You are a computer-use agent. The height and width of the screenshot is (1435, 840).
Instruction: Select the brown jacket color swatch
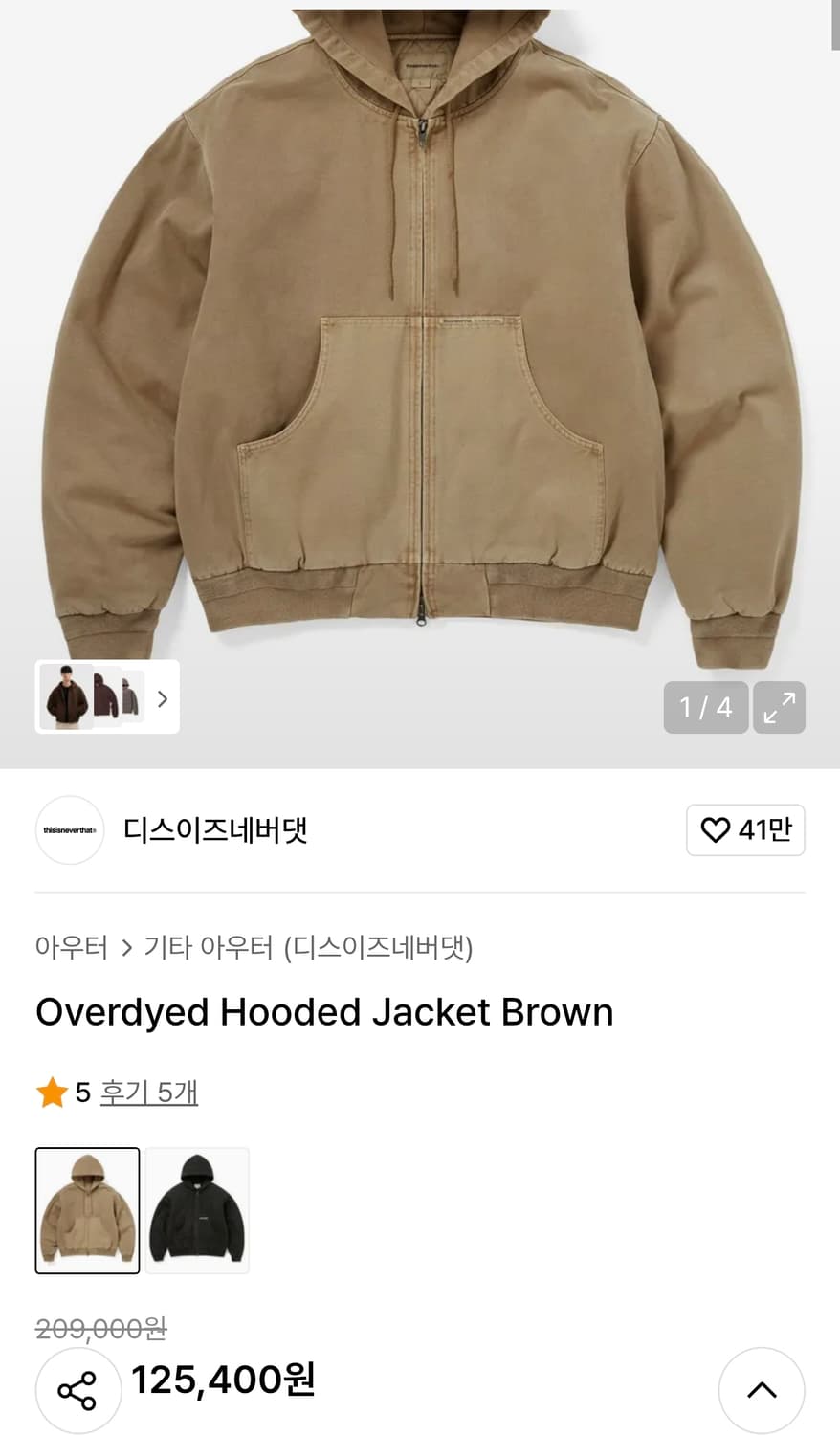(x=87, y=1210)
